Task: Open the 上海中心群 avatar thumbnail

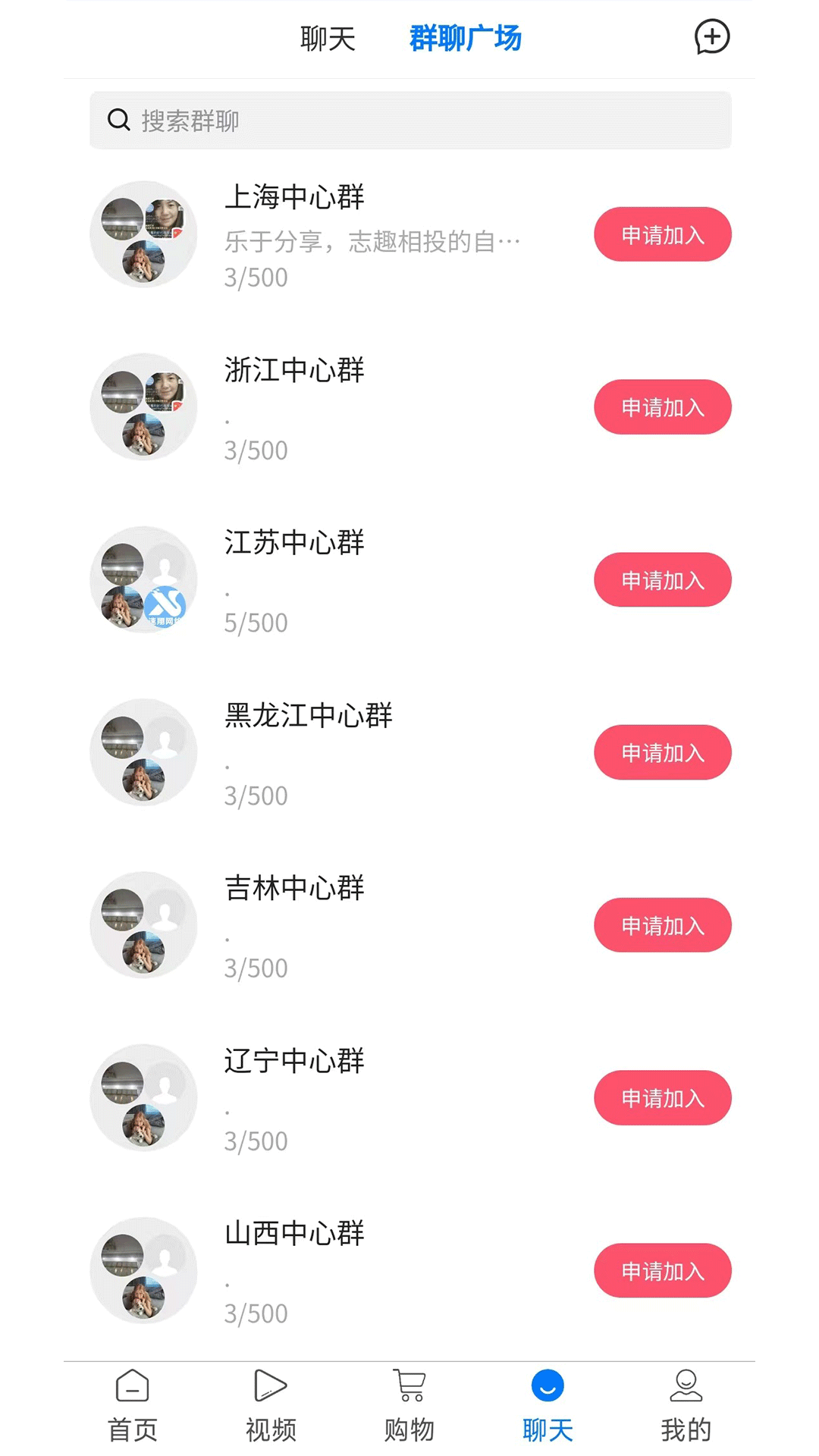Action: pyautogui.click(x=143, y=234)
